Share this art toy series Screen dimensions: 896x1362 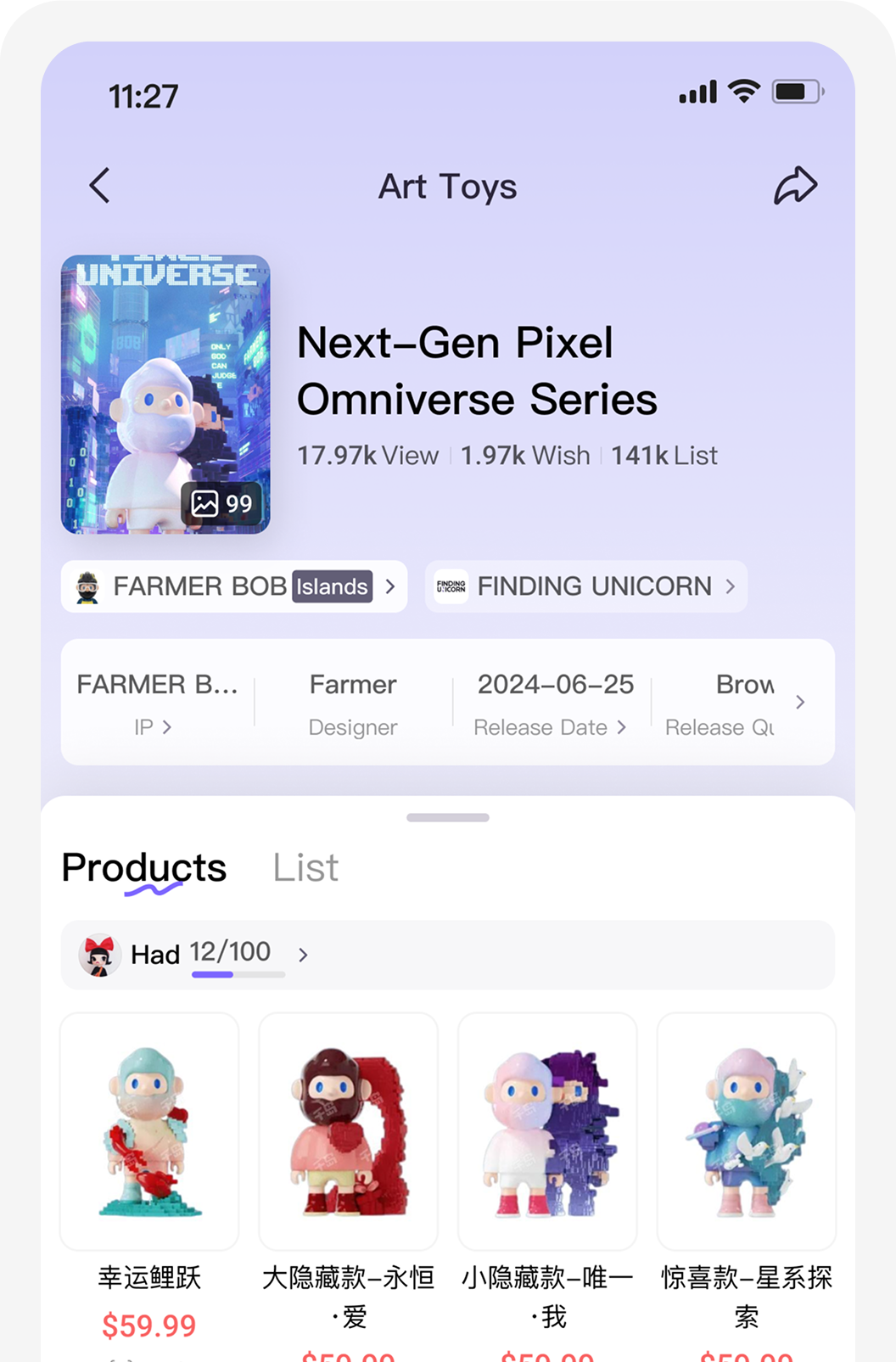795,186
